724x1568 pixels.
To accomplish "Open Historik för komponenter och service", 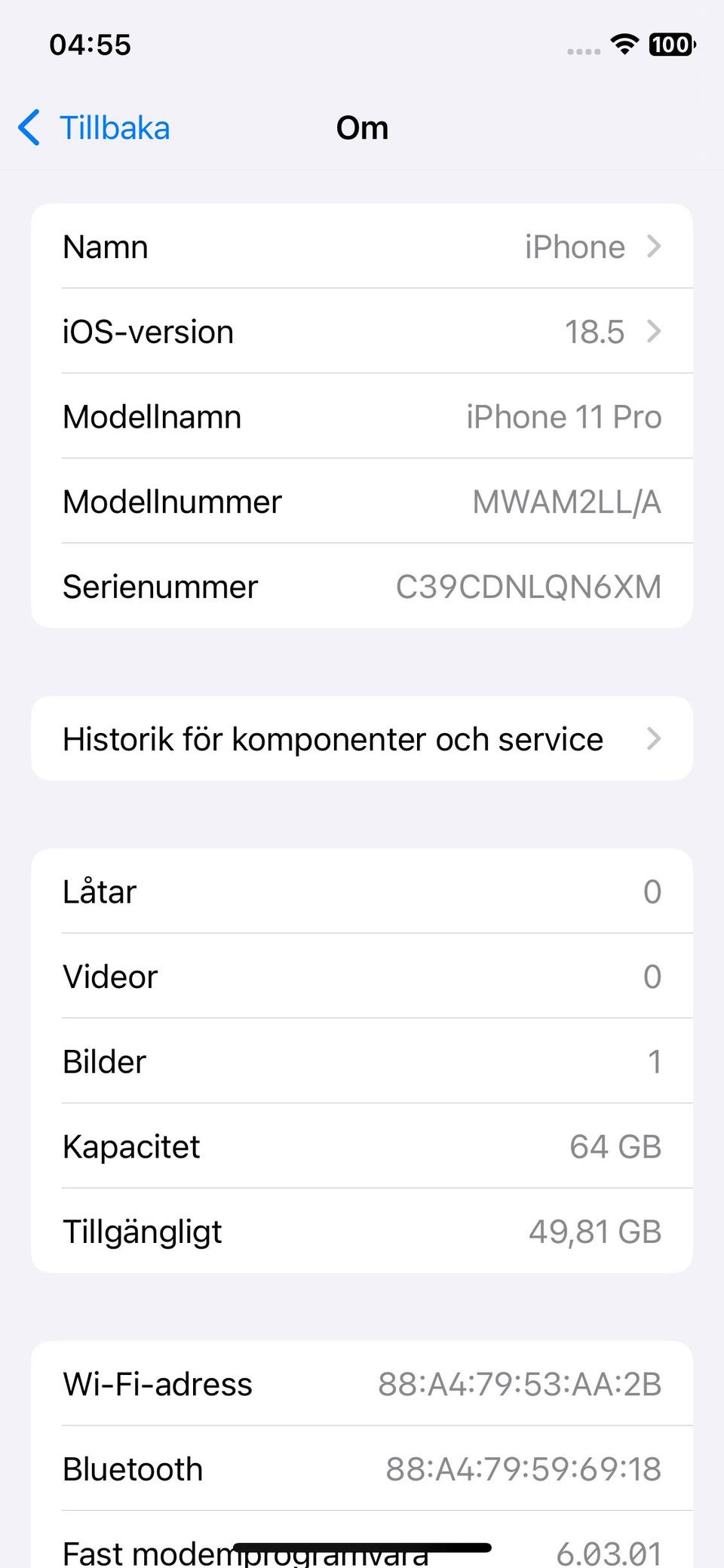I will click(x=362, y=739).
